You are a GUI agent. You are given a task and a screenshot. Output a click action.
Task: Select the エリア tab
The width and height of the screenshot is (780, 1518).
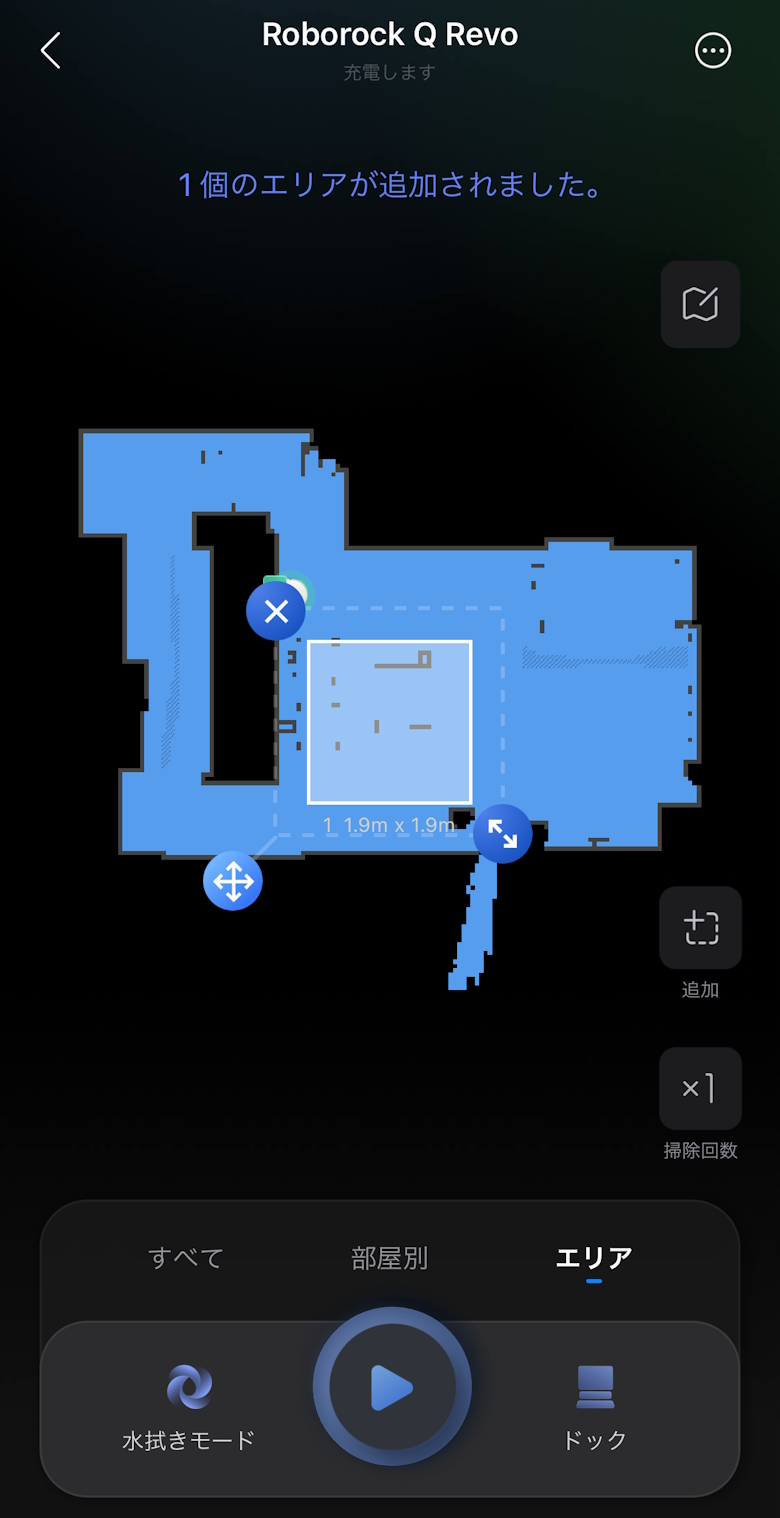pyautogui.click(x=594, y=1257)
